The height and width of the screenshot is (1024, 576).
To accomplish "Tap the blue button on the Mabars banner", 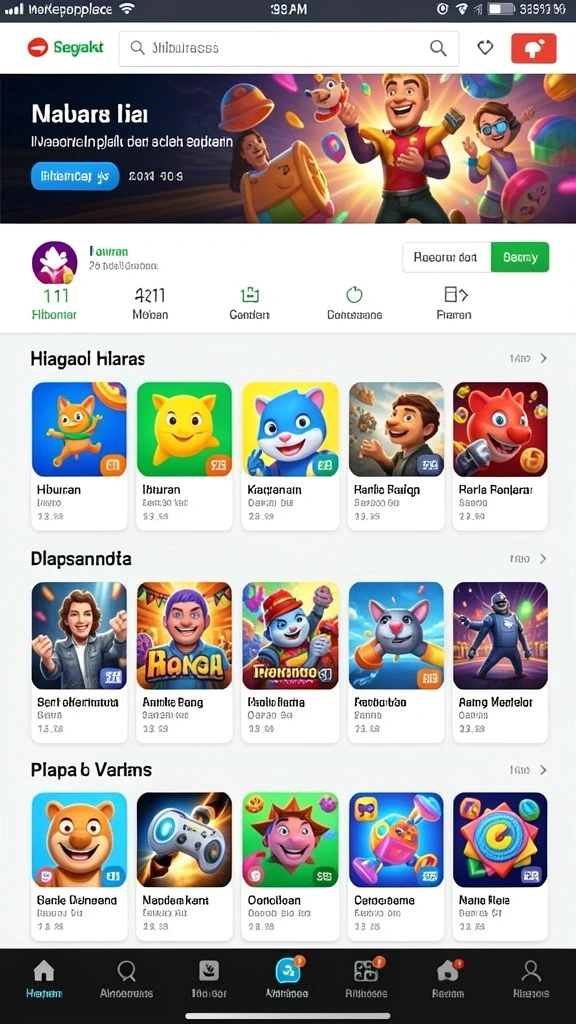I will 75,176.
